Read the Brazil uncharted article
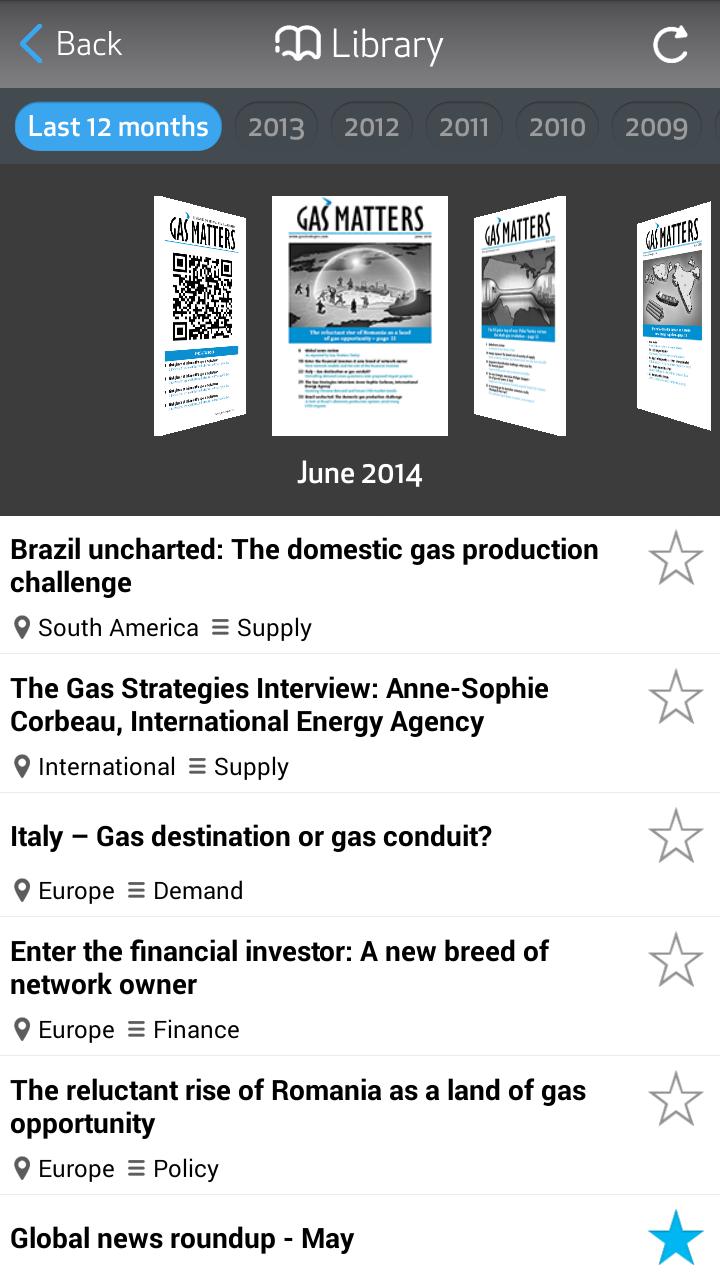The height and width of the screenshot is (1280, 720). click(x=304, y=566)
